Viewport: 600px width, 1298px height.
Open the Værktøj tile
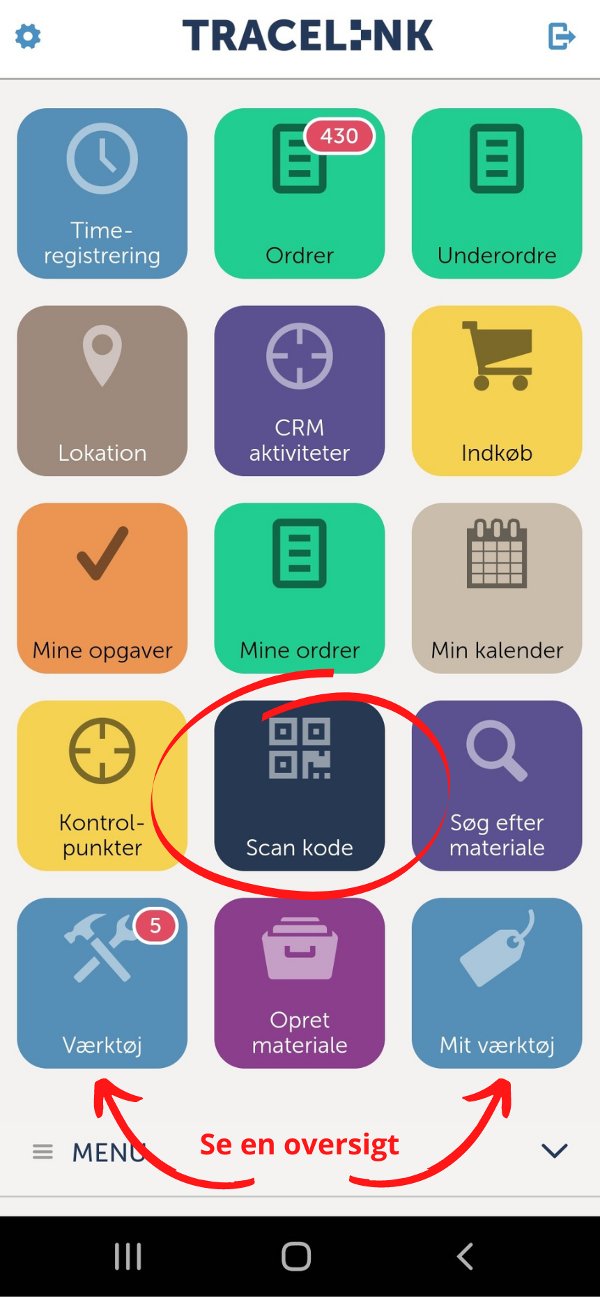point(102,982)
